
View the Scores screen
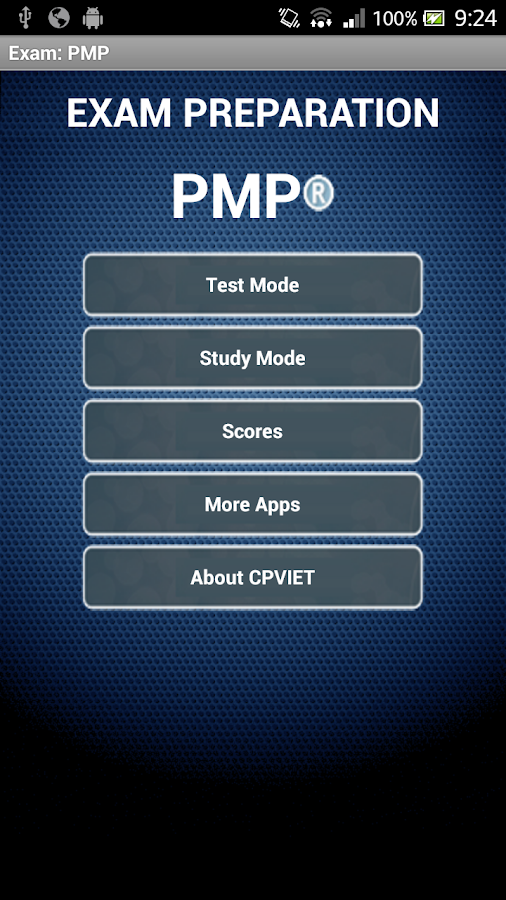(x=252, y=431)
